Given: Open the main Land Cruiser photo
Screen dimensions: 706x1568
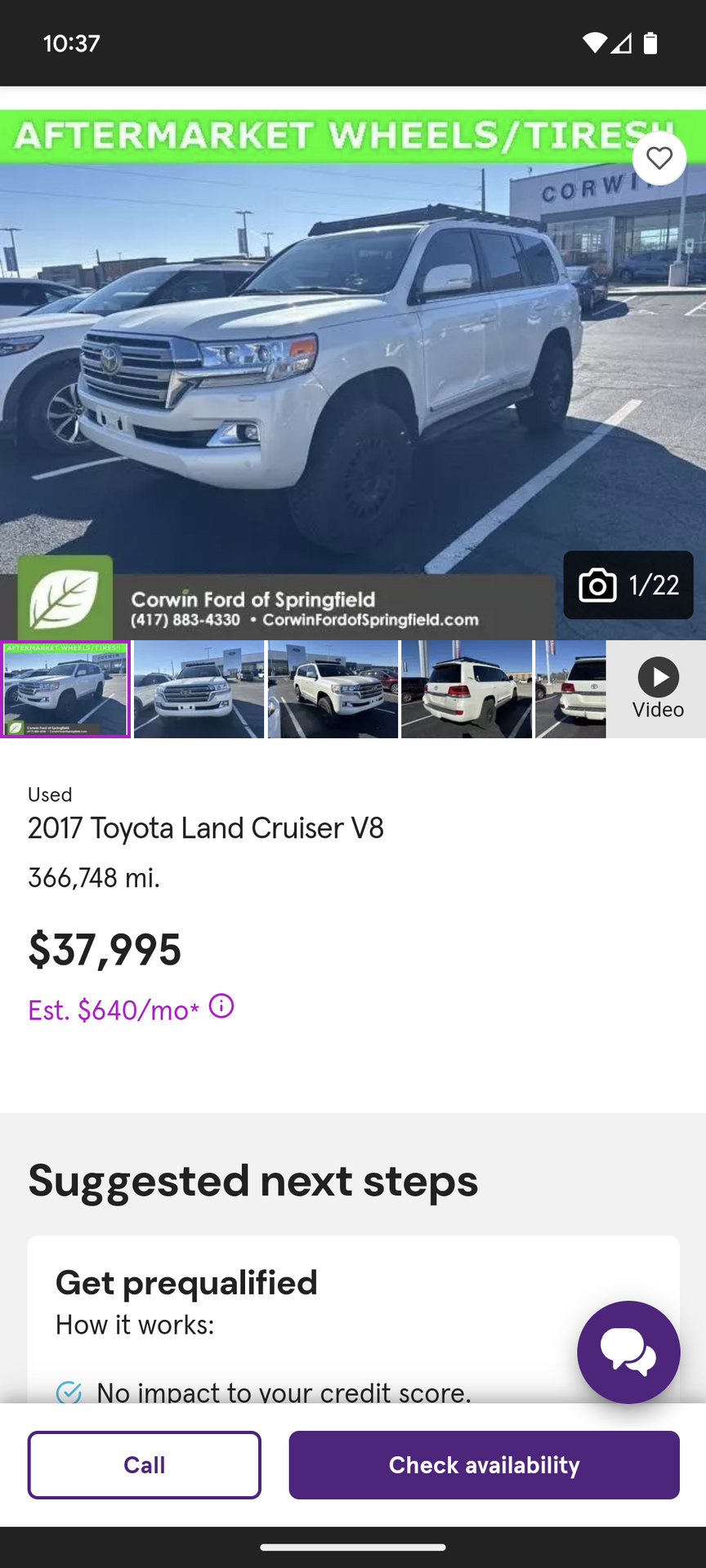Looking at the screenshot, I should (x=353, y=374).
